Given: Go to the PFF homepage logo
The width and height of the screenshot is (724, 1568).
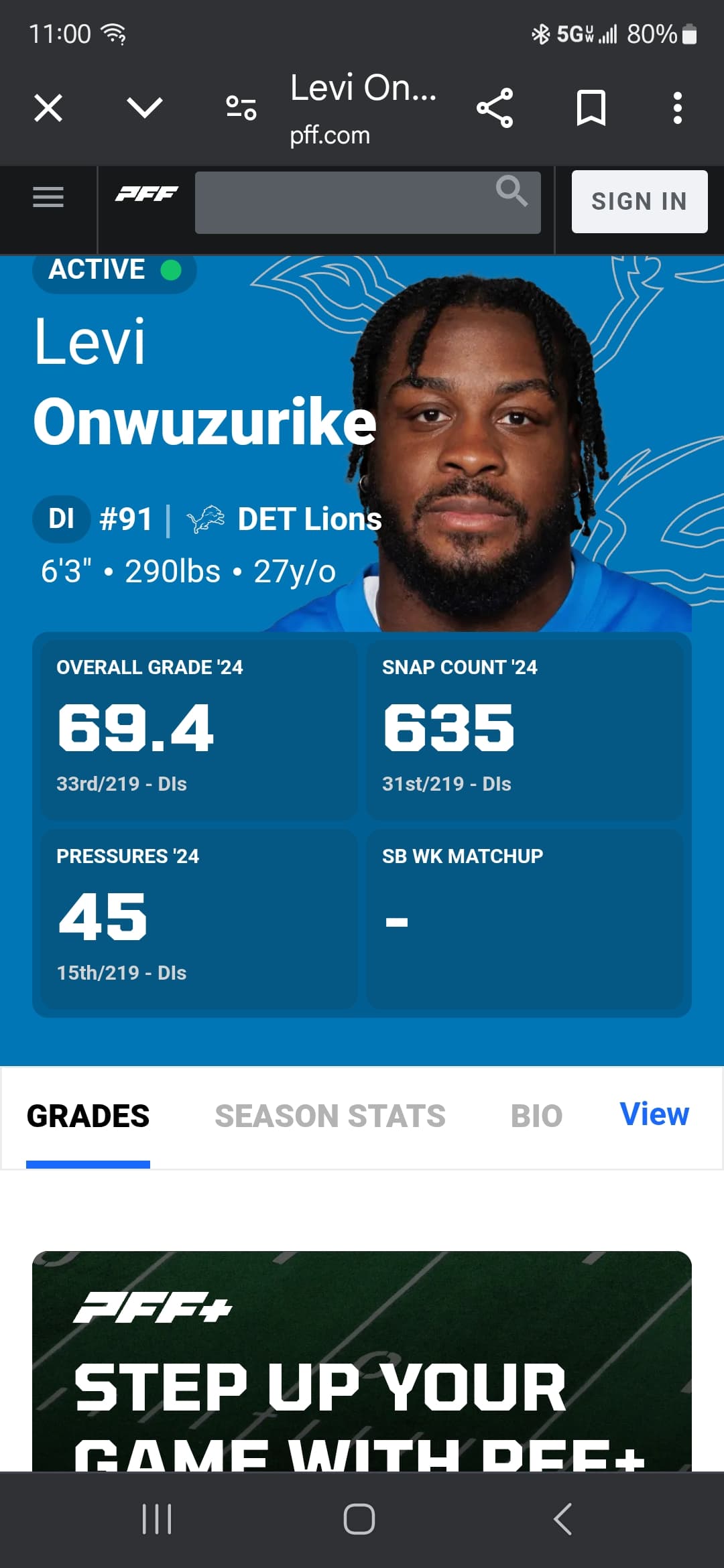Looking at the screenshot, I should tap(147, 194).
